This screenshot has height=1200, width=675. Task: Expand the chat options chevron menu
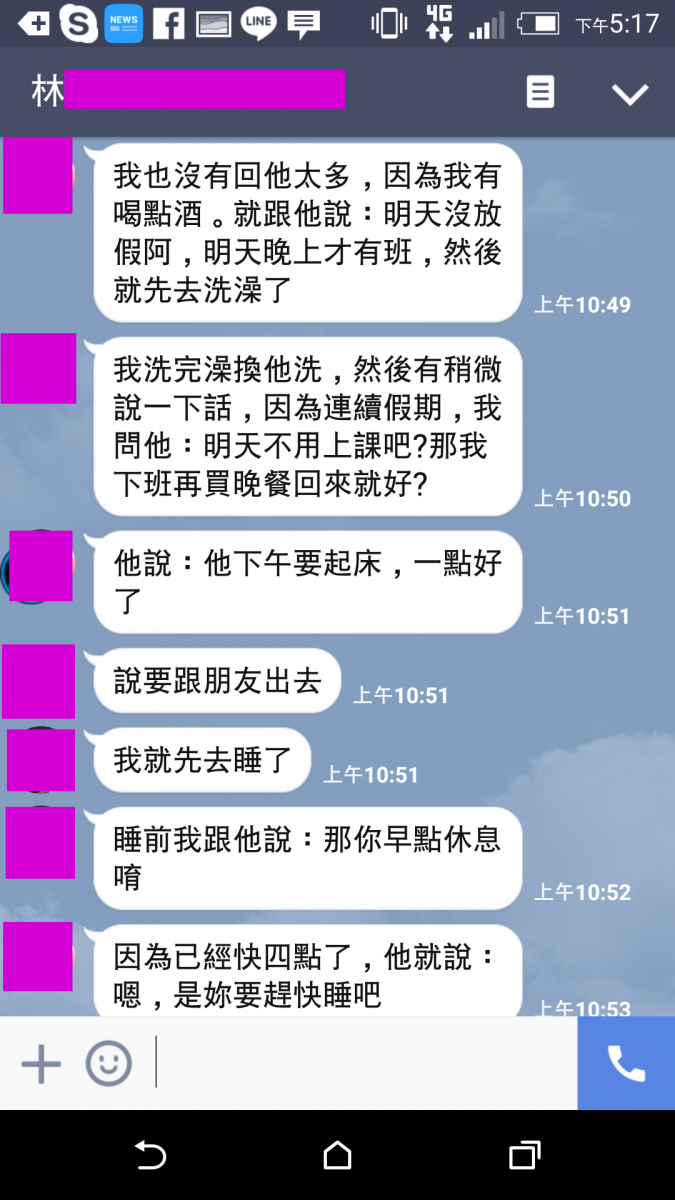click(x=630, y=94)
